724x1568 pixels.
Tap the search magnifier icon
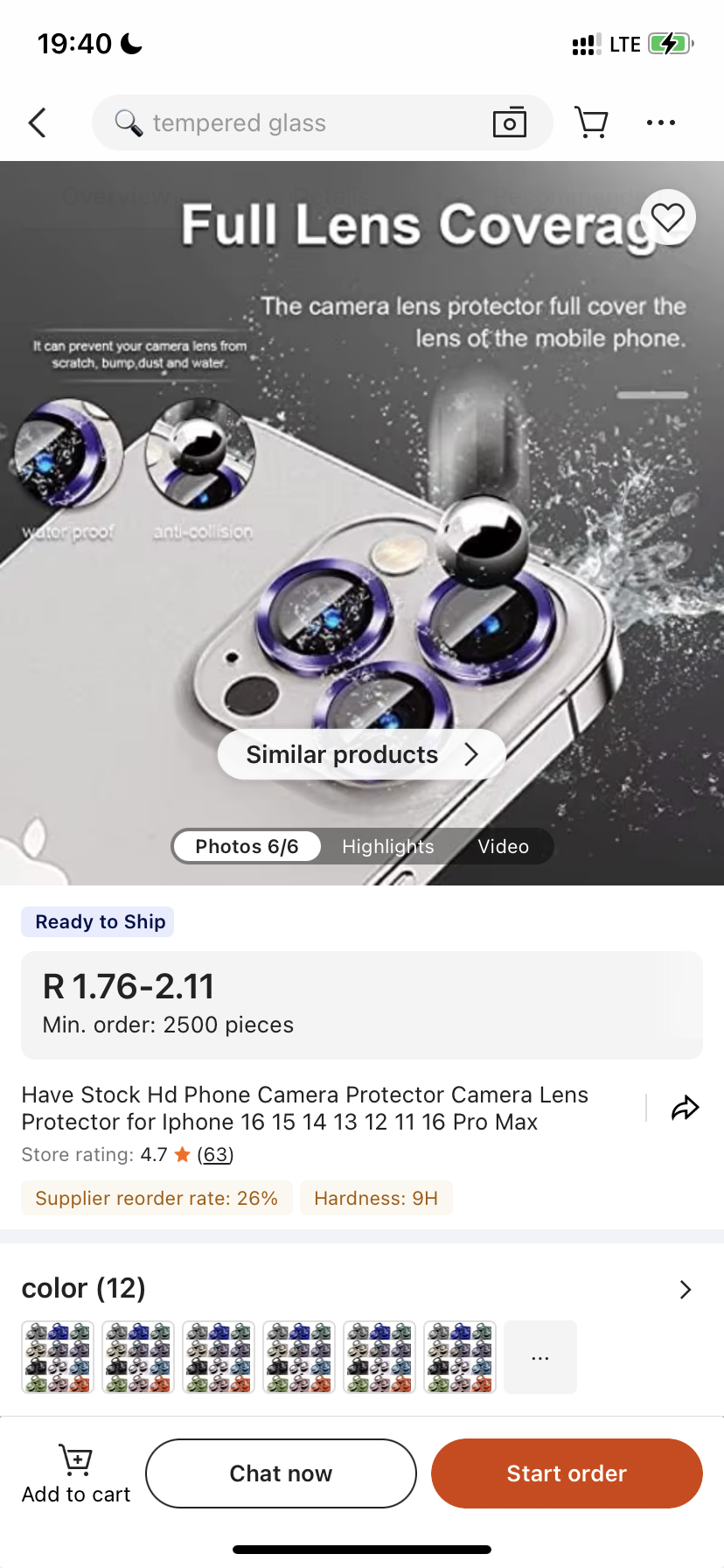point(128,122)
